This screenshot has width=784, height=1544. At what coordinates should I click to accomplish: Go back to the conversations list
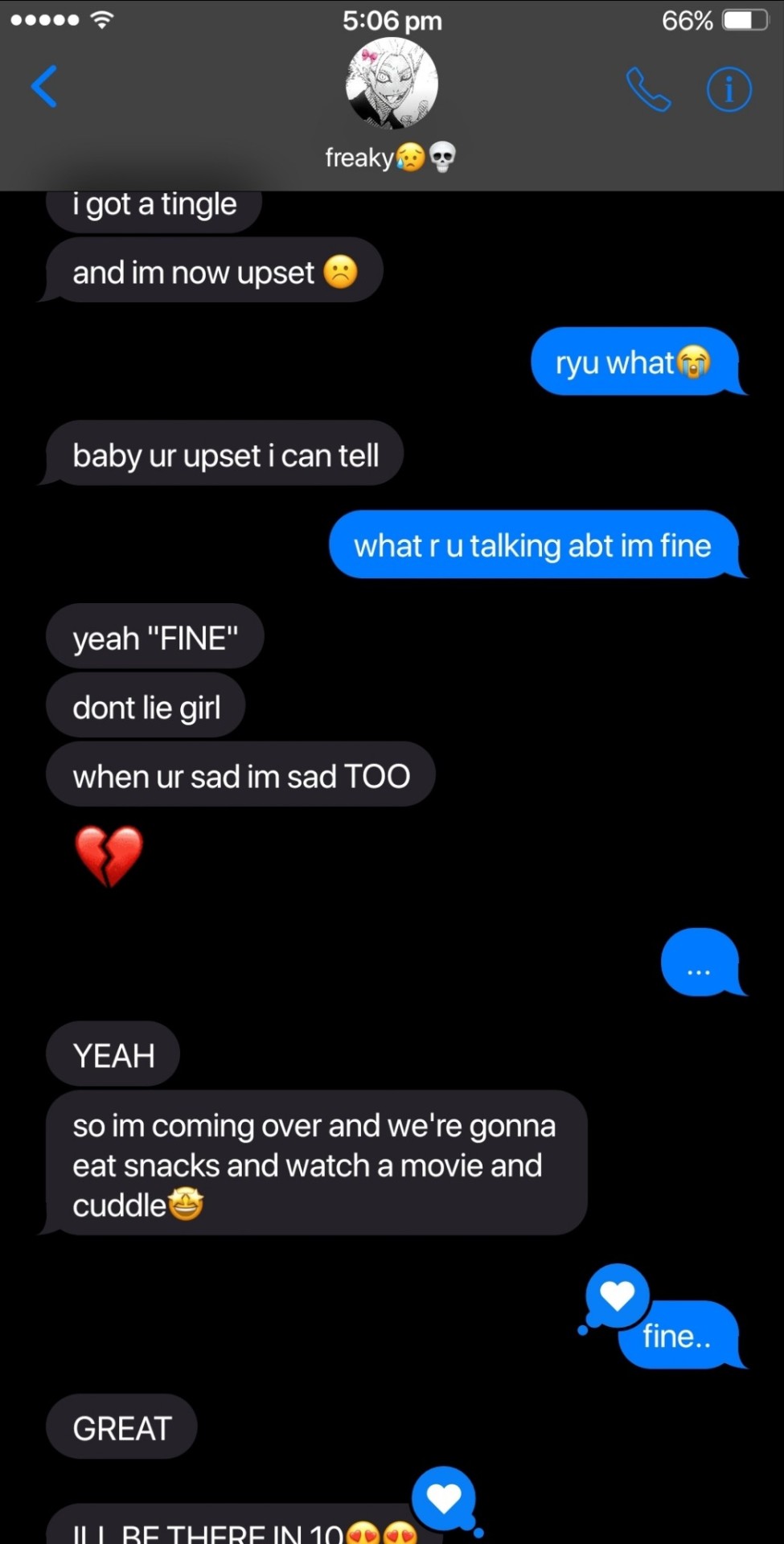[44, 86]
